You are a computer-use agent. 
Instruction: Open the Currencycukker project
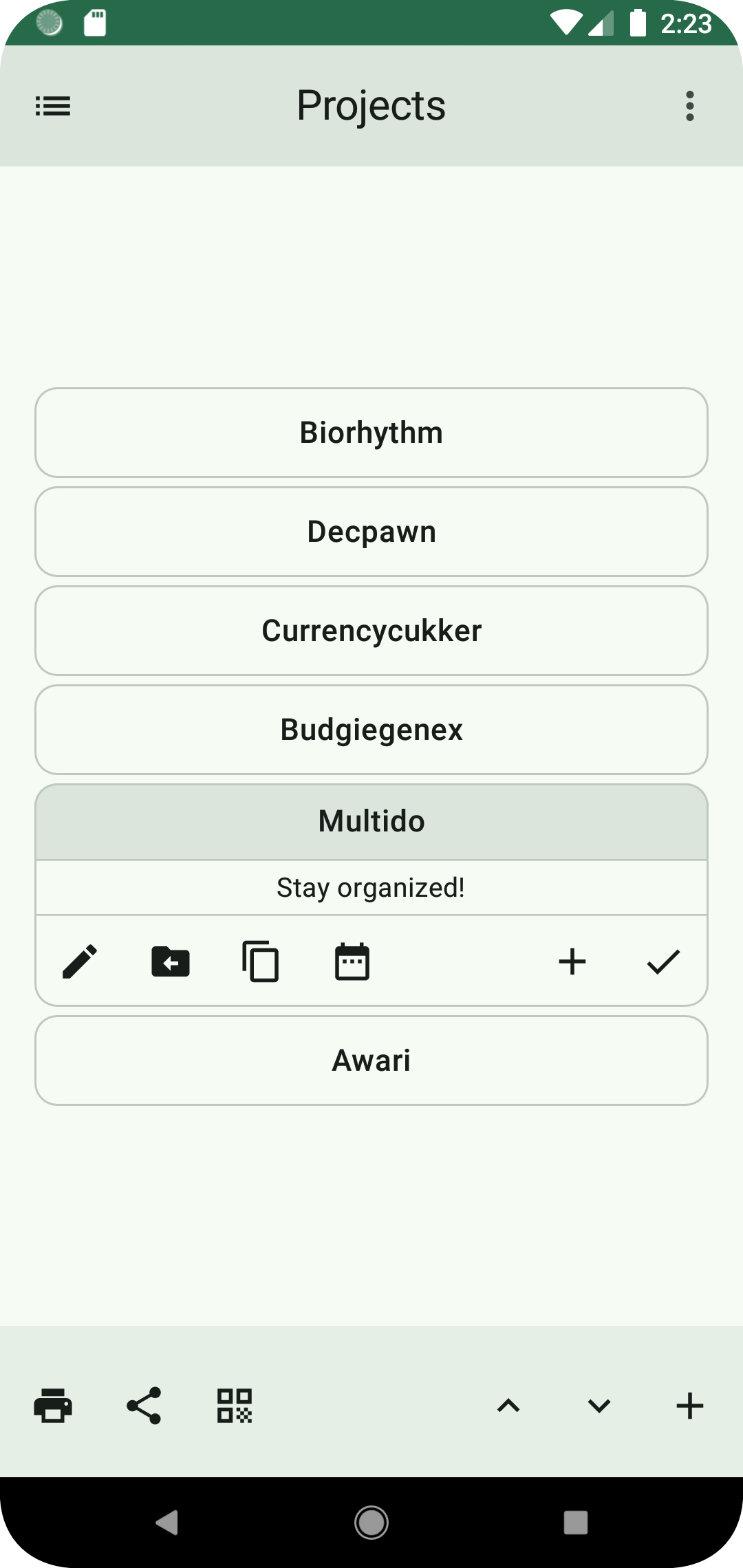(371, 631)
